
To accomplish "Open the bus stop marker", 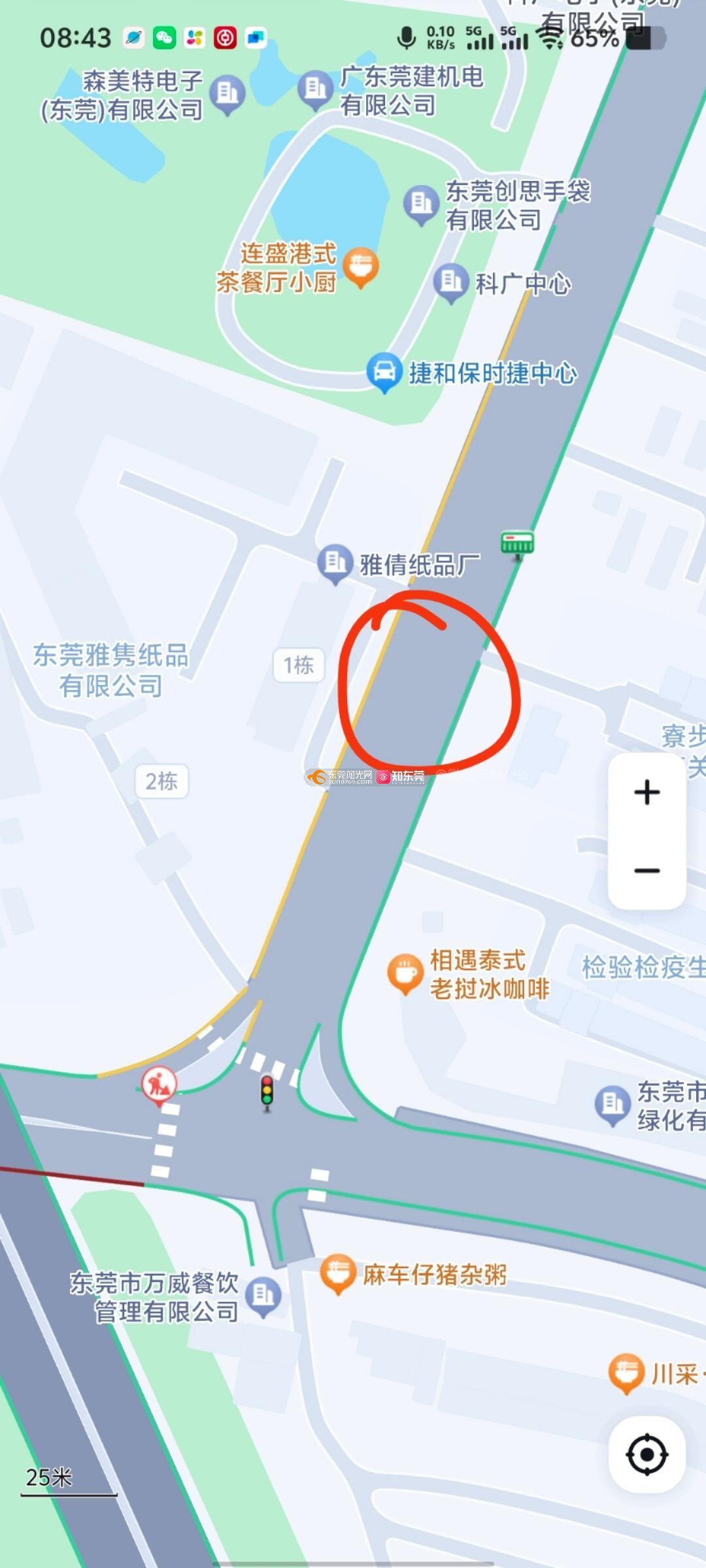I will (517, 544).
